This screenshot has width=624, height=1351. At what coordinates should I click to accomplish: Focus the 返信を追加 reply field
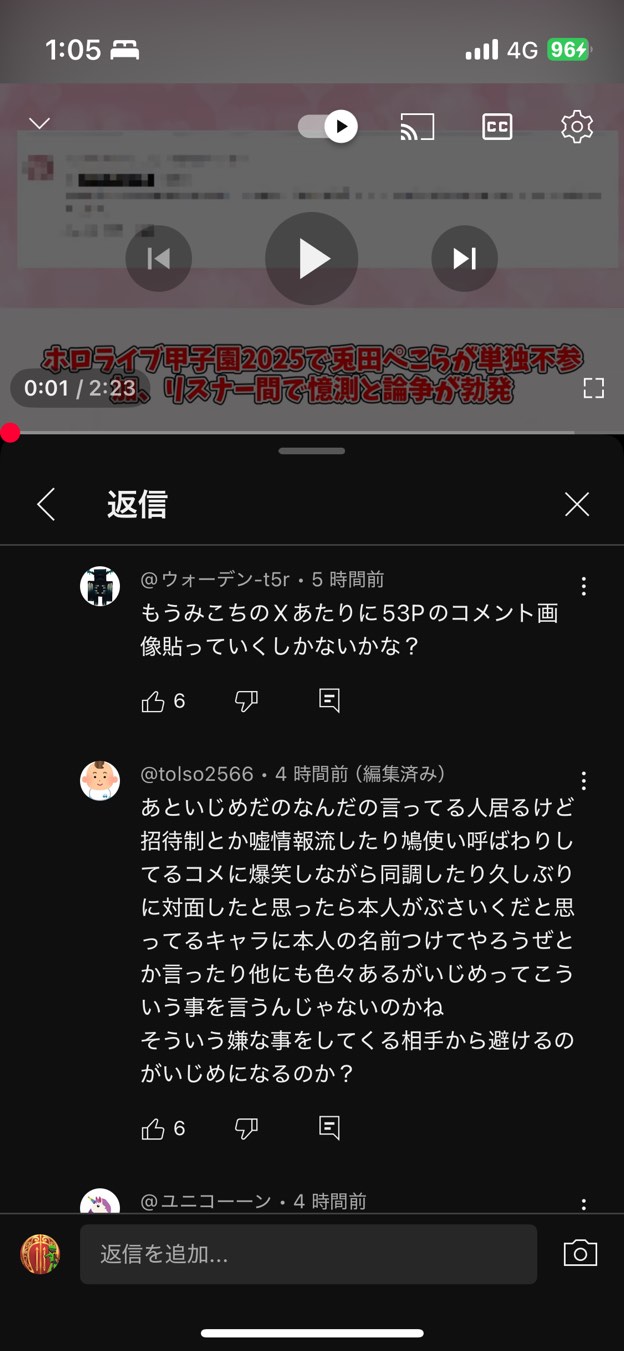pyautogui.click(x=308, y=1254)
